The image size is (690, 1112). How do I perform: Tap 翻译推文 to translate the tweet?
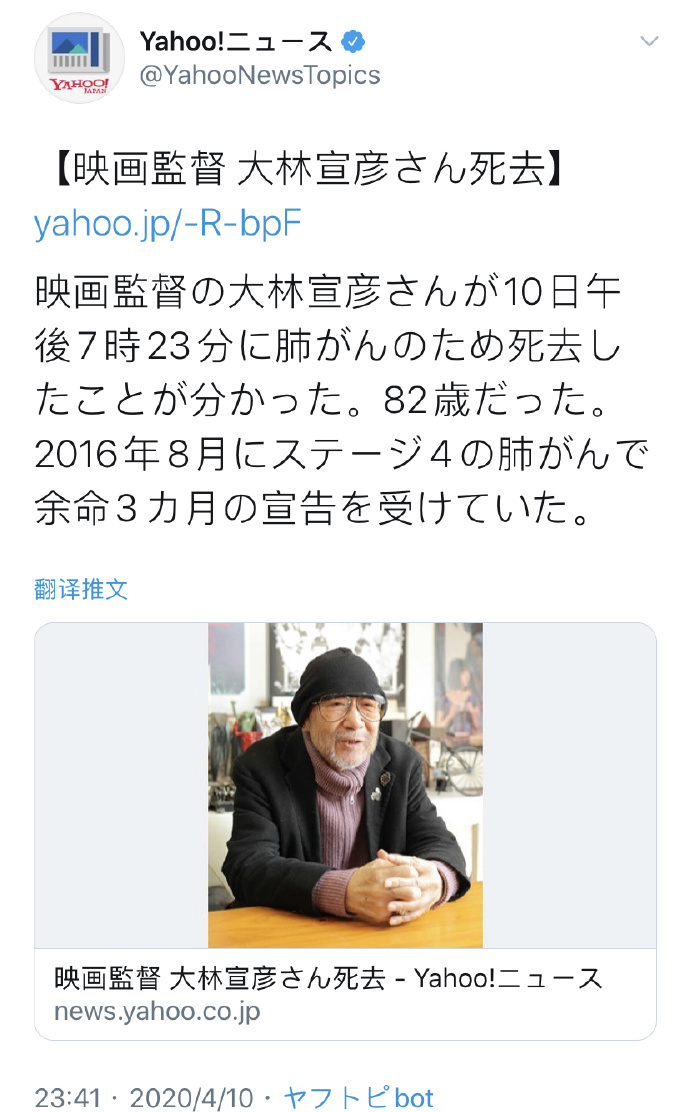(81, 589)
